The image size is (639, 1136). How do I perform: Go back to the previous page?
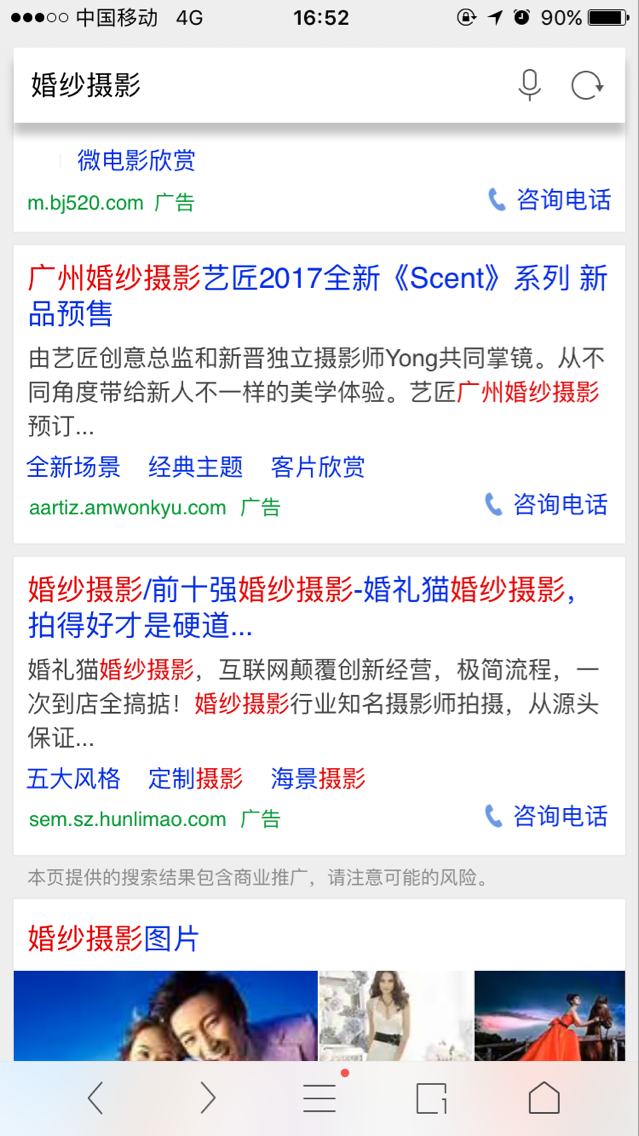95,1098
